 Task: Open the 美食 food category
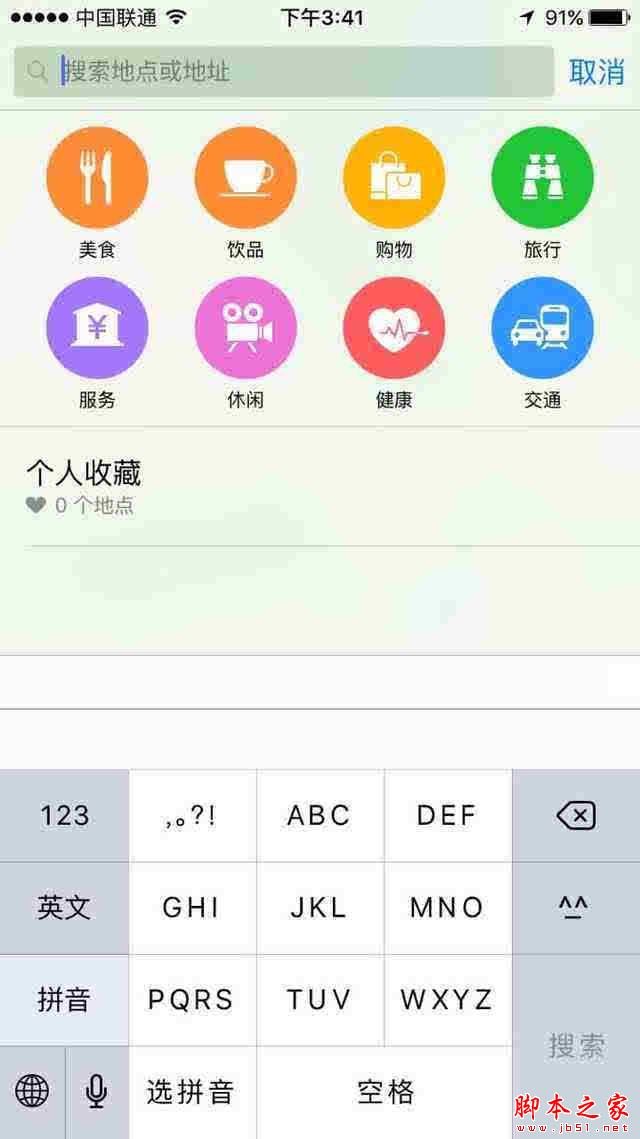pyautogui.click(x=97, y=178)
